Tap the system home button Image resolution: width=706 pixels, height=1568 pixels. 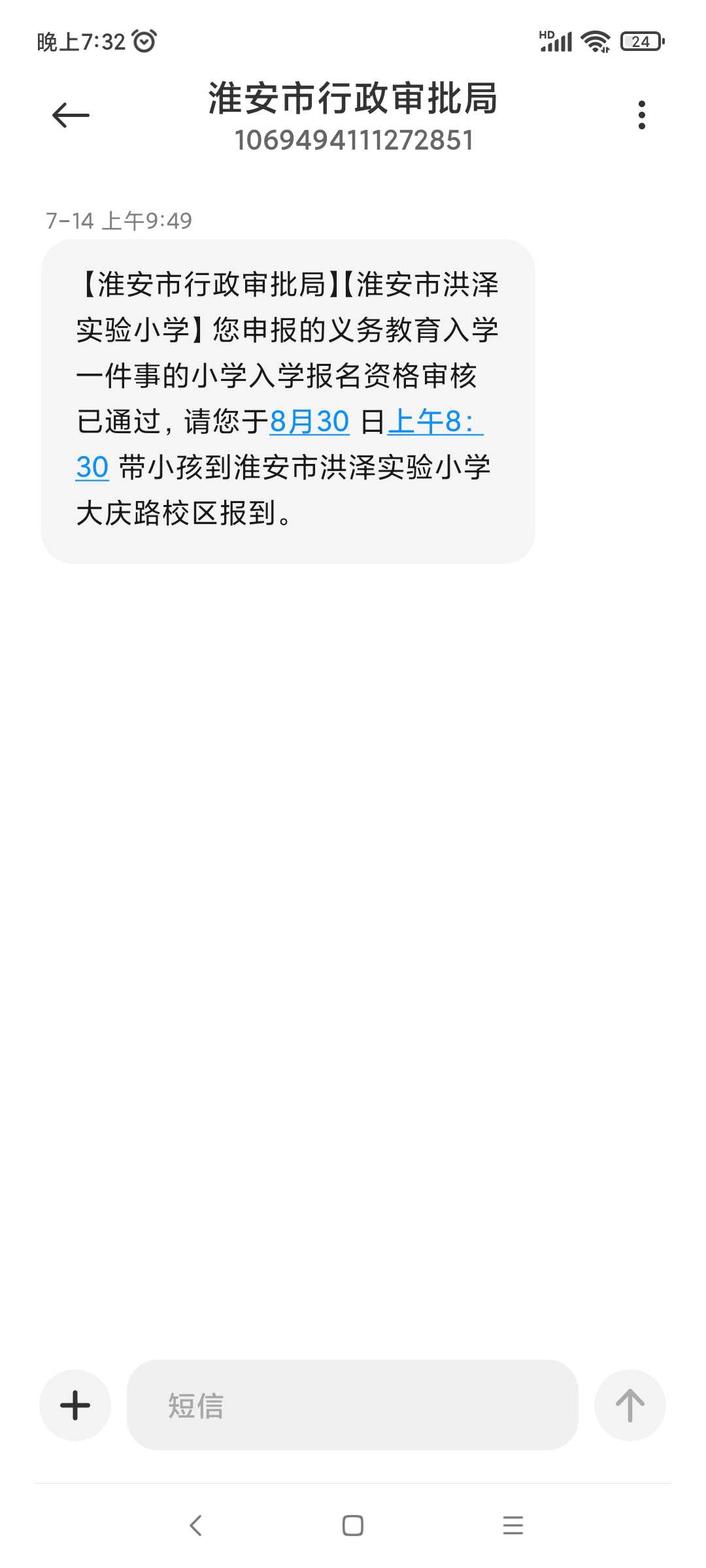point(353,1526)
